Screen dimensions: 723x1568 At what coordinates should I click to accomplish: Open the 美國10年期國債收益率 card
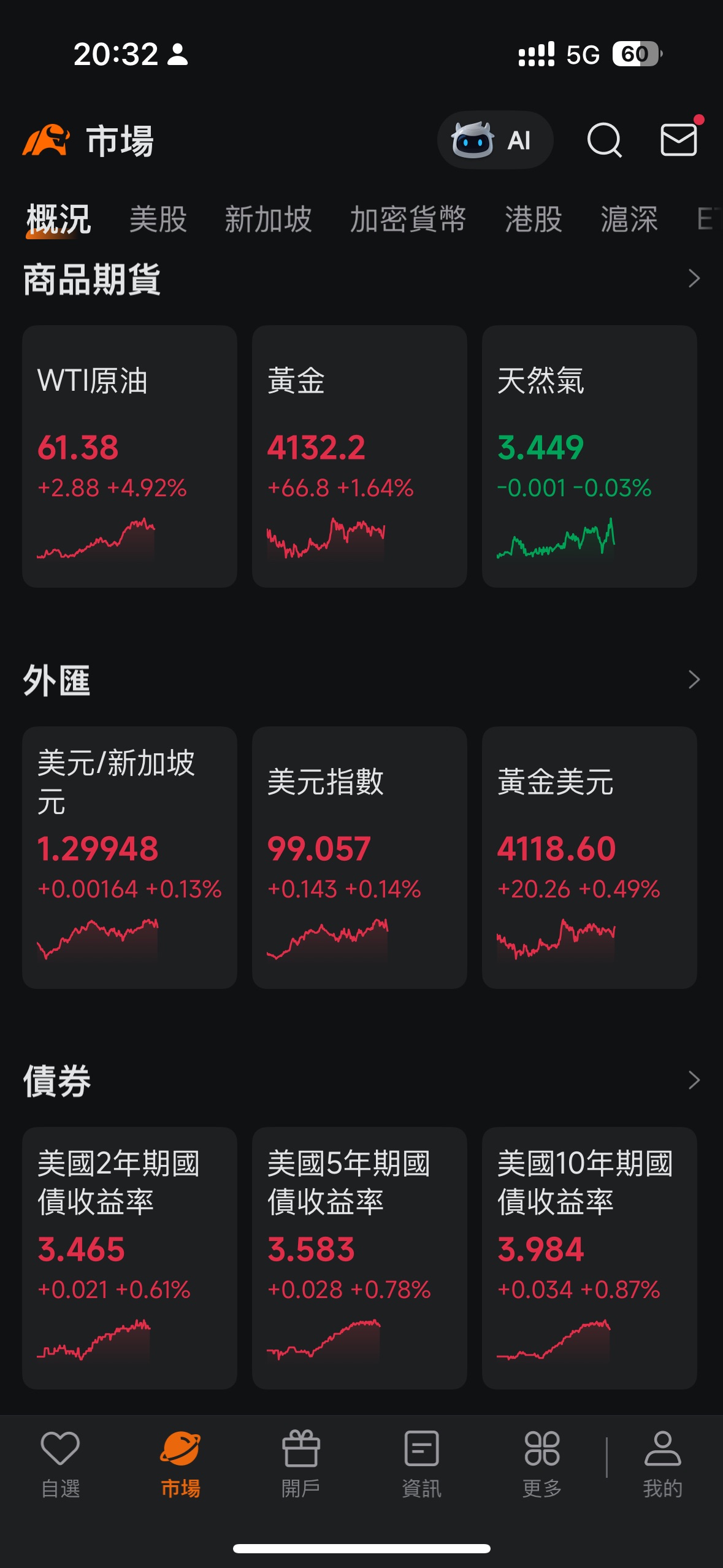pyautogui.click(x=589, y=1258)
